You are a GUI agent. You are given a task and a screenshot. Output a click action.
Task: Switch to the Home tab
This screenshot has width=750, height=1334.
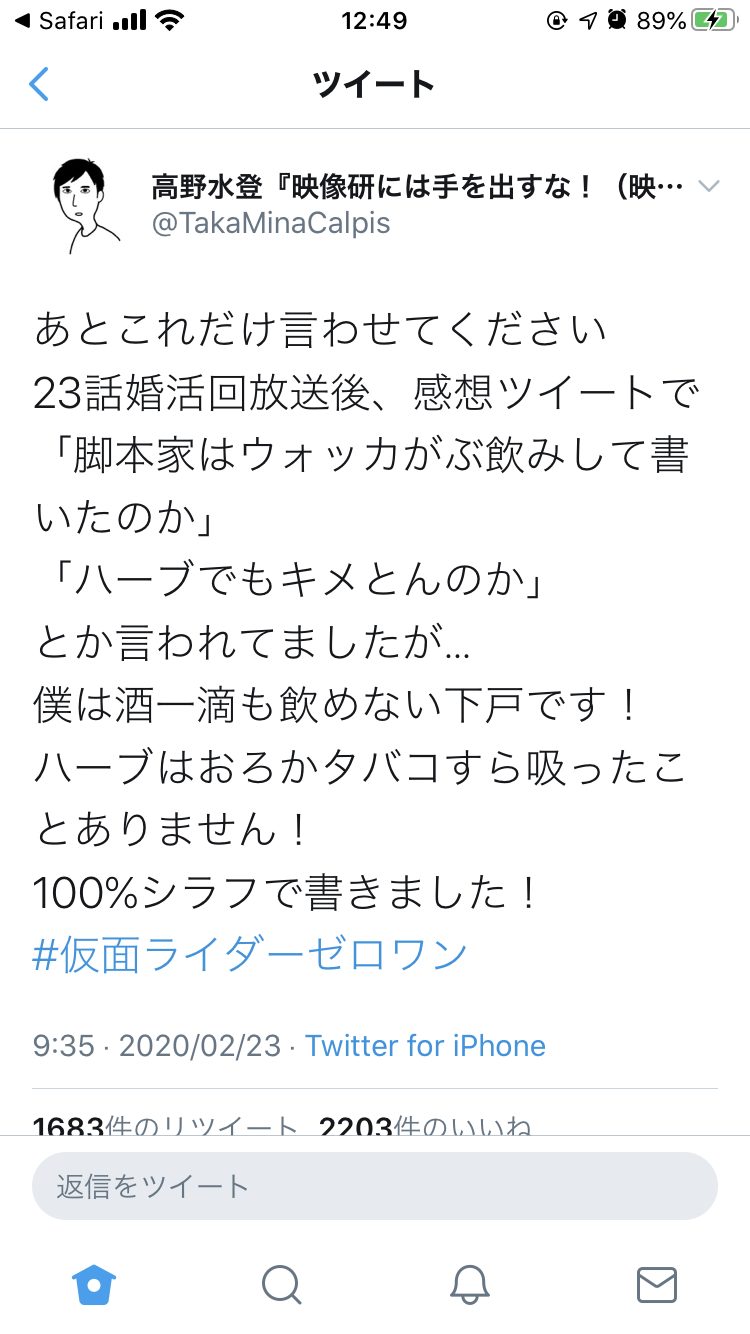click(x=94, y=1284)
